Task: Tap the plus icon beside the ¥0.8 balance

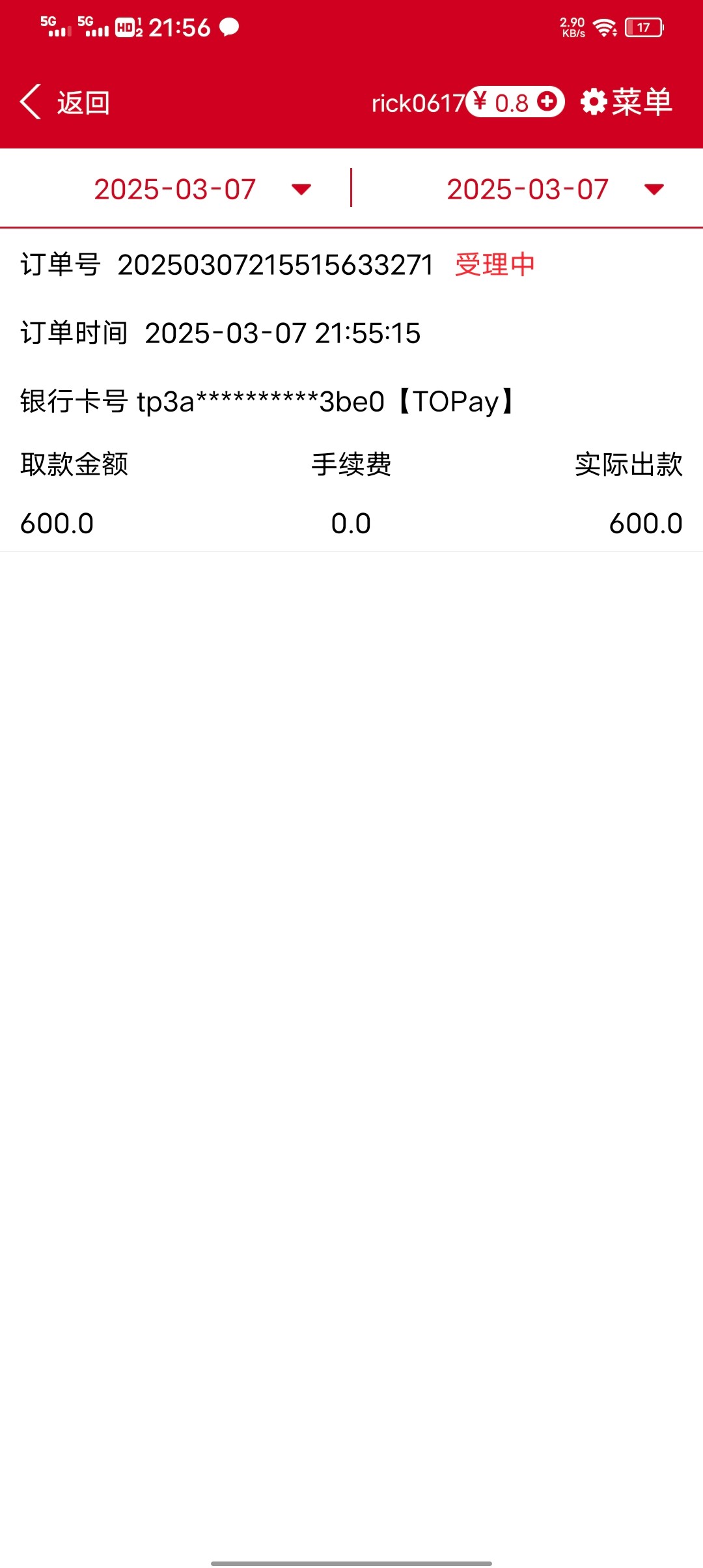Action: 547,102
